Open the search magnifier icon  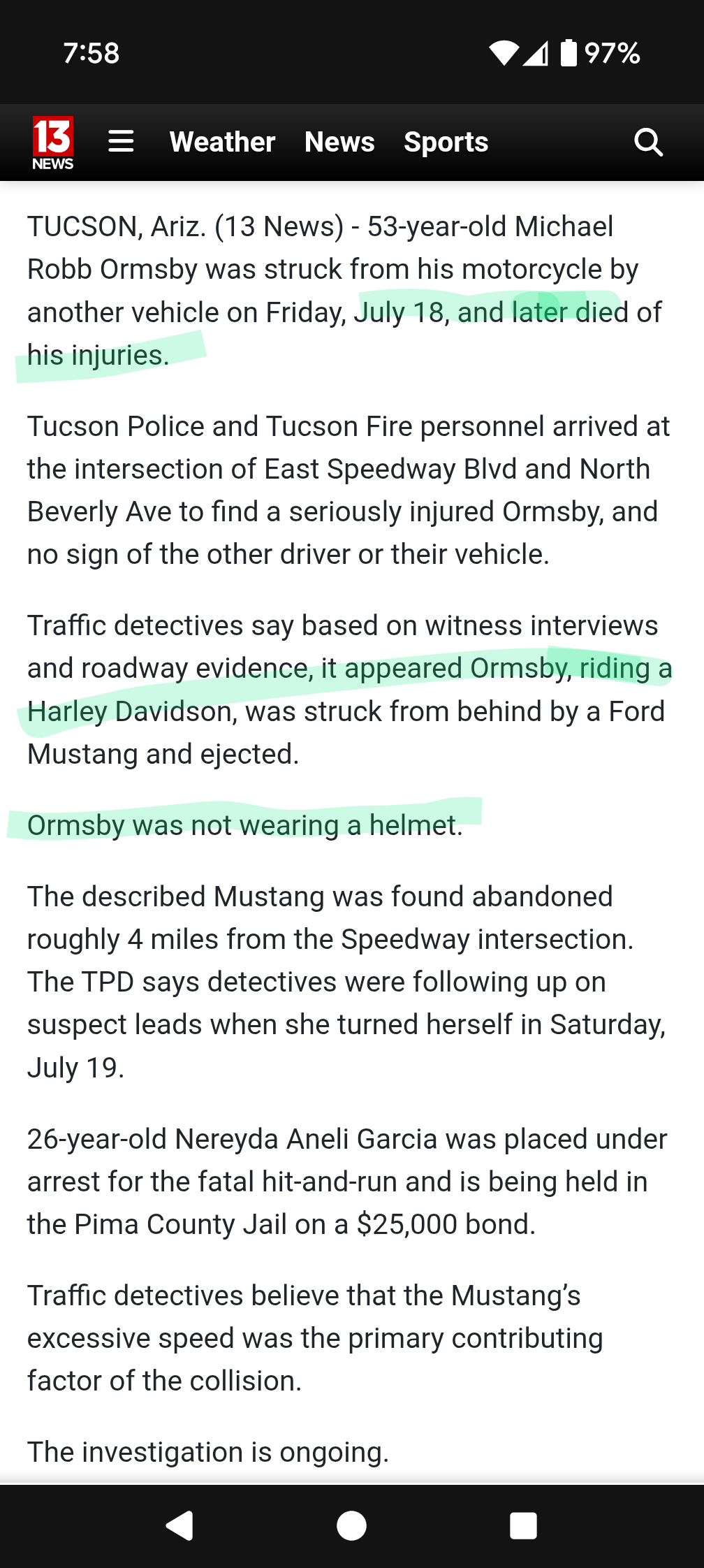[648, 143]
